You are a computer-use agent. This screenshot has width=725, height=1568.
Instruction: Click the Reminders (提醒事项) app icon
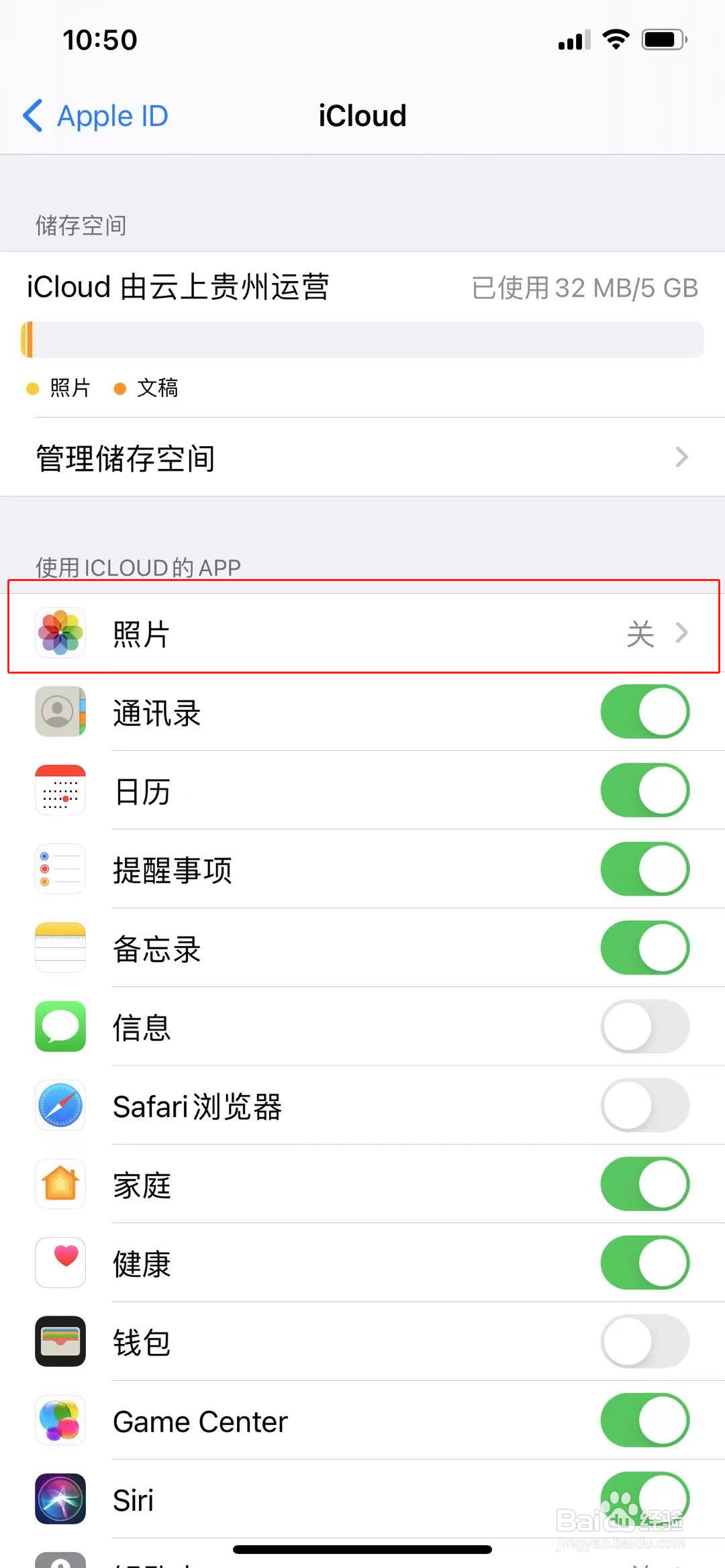pos(60,869)
